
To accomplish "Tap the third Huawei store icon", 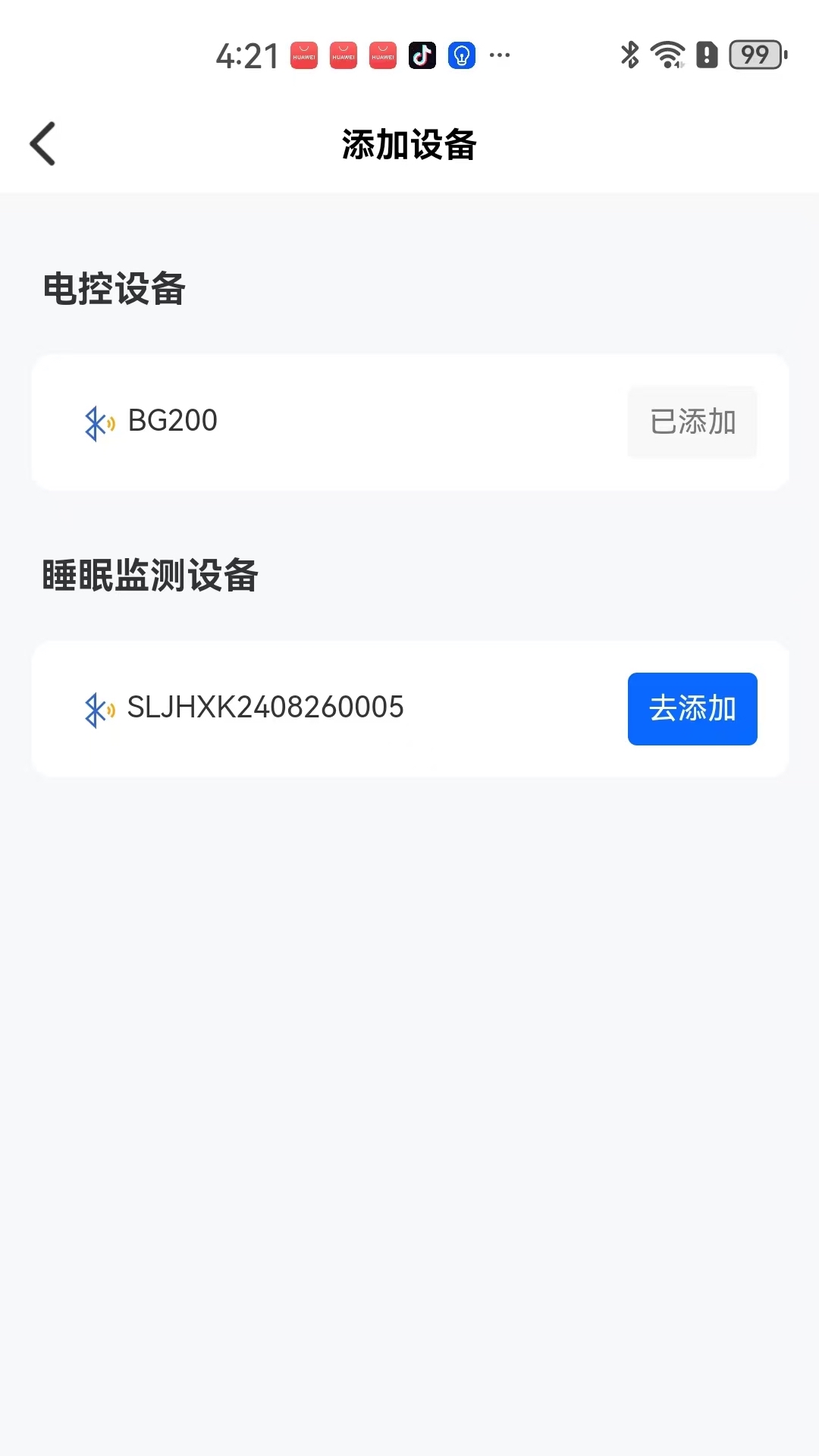I will click(381, 55).
